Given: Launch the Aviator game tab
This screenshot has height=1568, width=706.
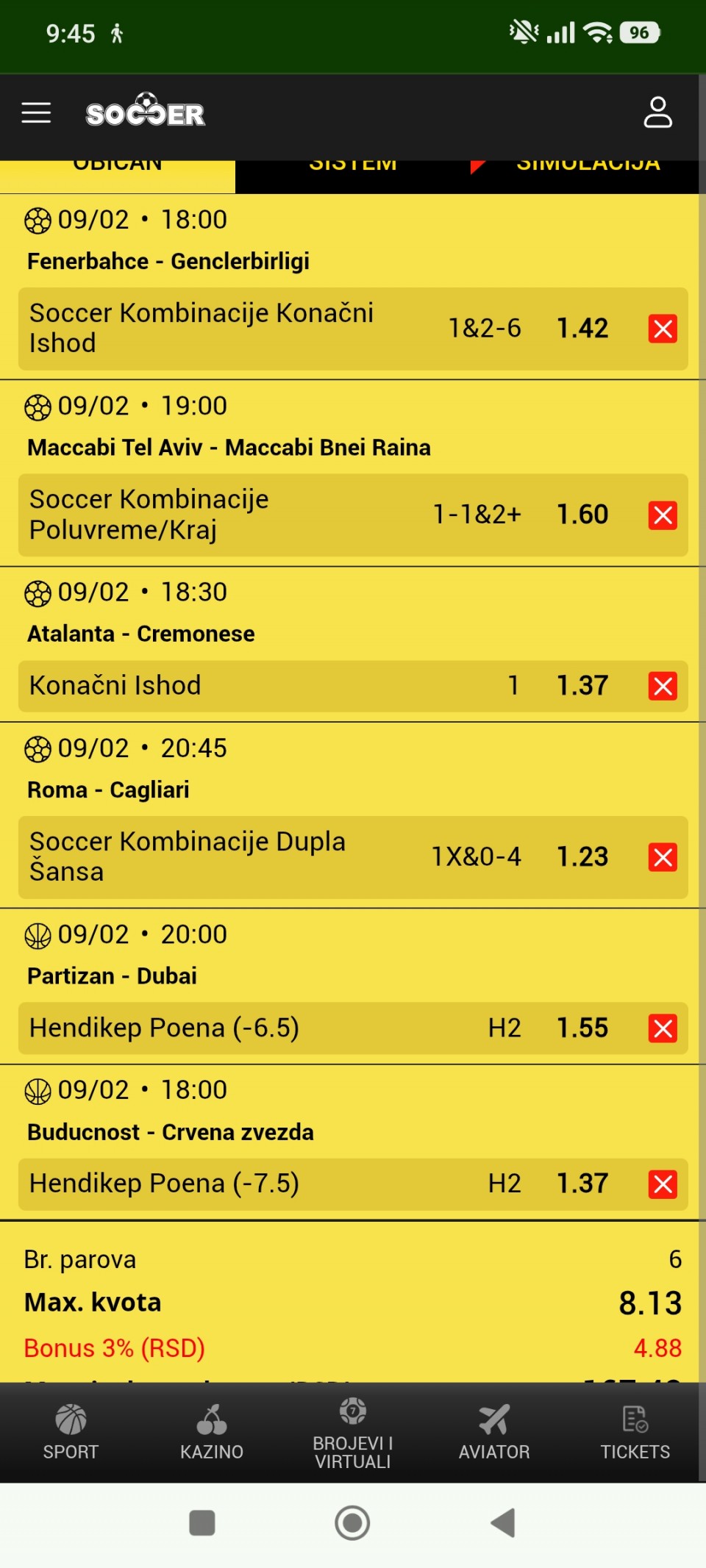Looking at the screenshot, I should pos(494,1432).
